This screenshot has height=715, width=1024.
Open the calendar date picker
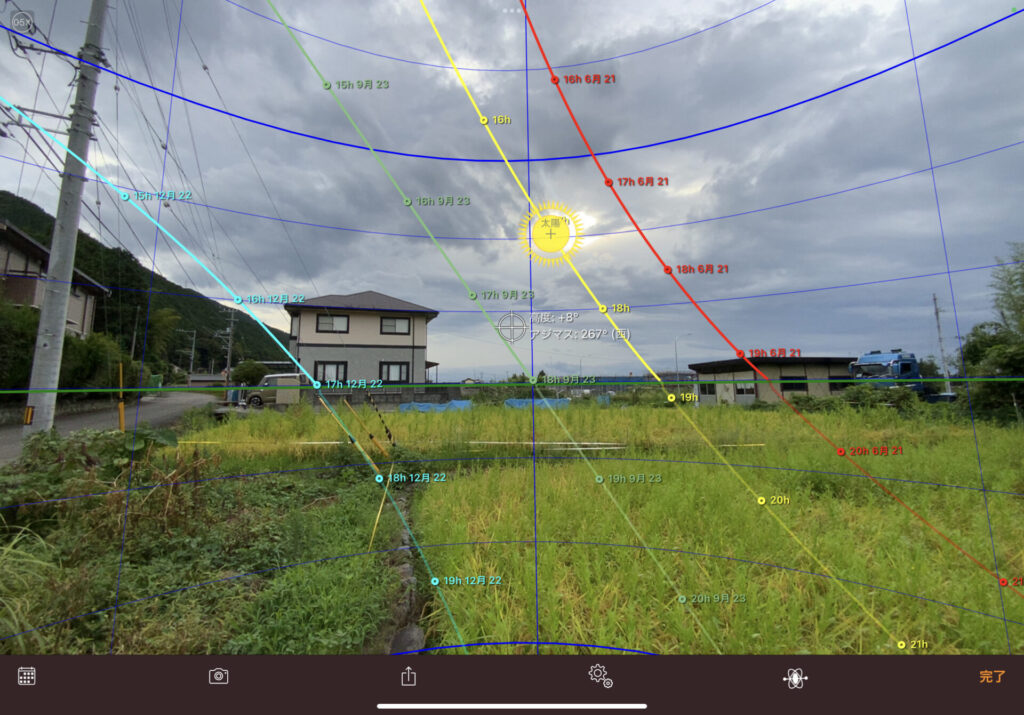(27, 676)
